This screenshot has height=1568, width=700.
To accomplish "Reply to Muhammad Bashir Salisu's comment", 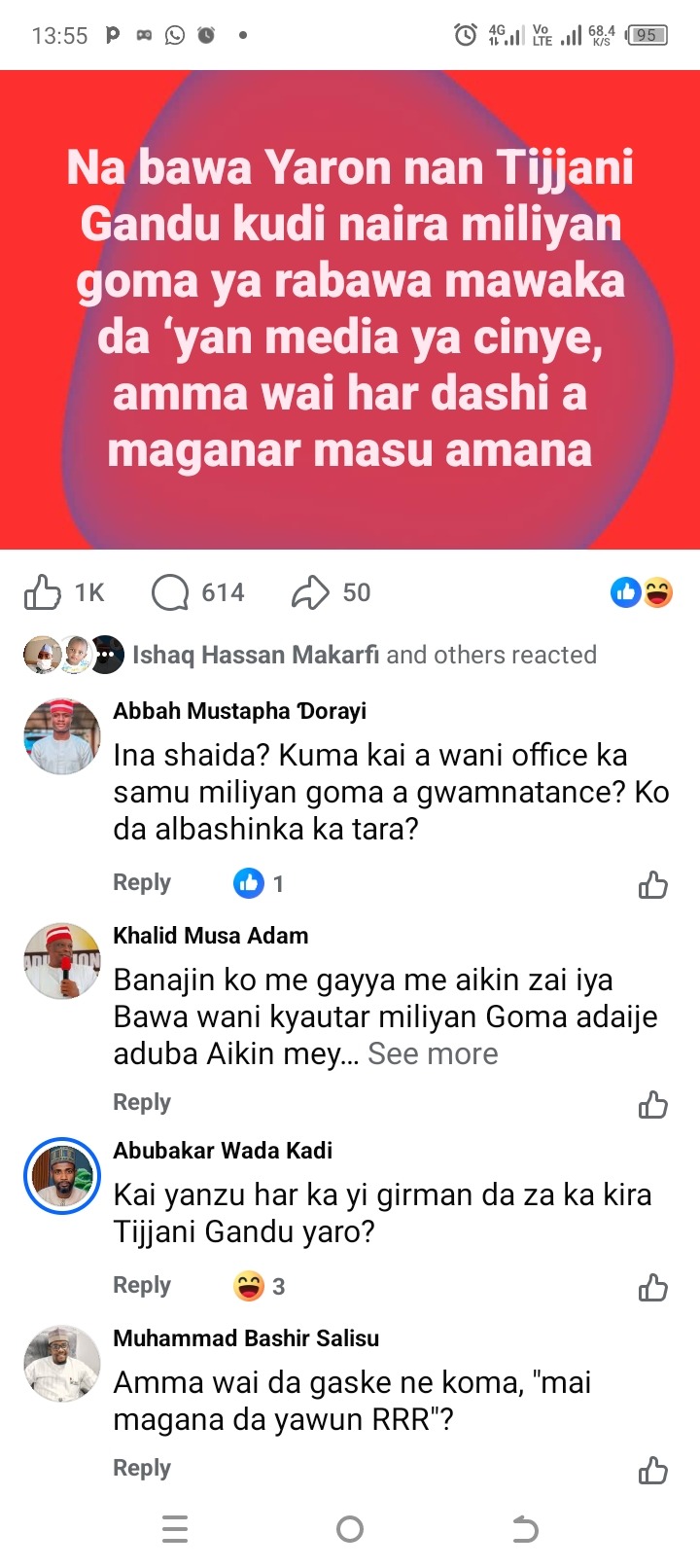I will [x=142, y=1468].
